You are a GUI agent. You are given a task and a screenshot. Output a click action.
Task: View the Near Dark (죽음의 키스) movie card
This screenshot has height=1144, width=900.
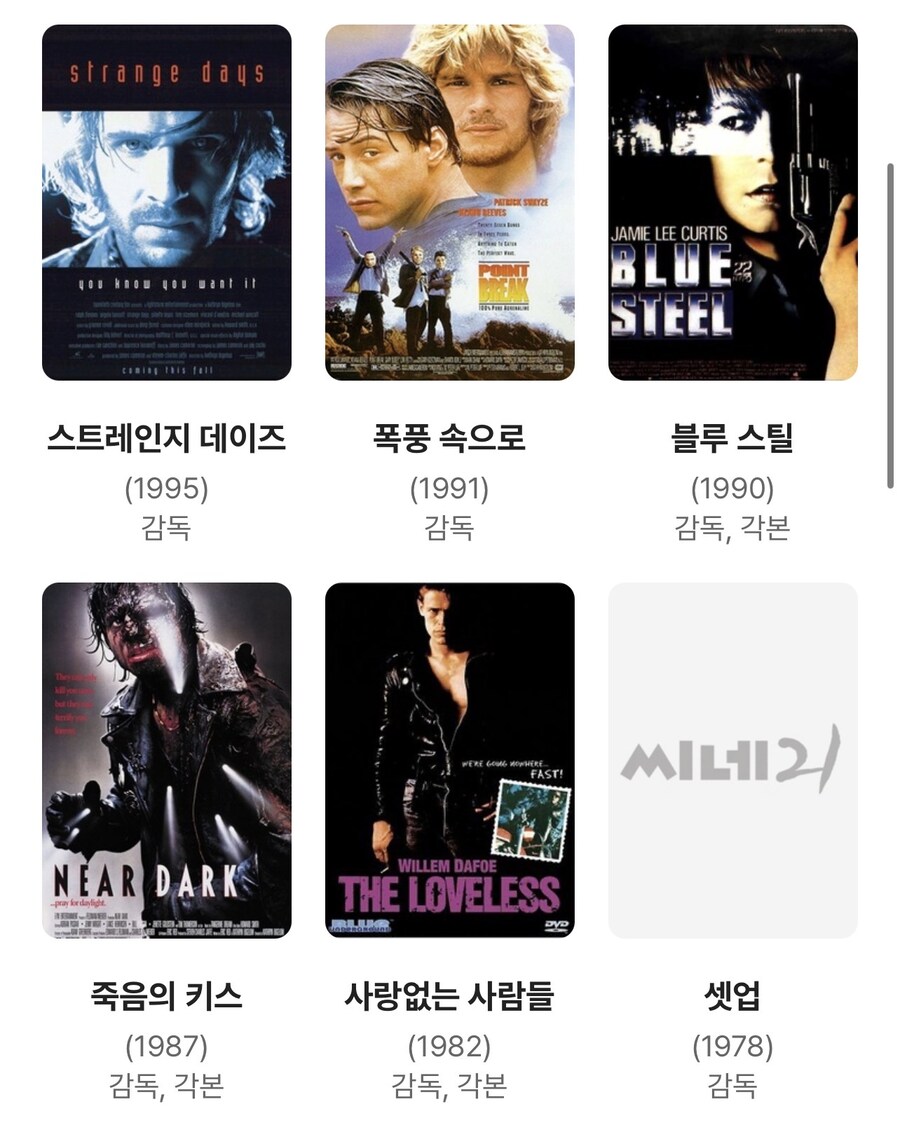[x=166, y=760]
